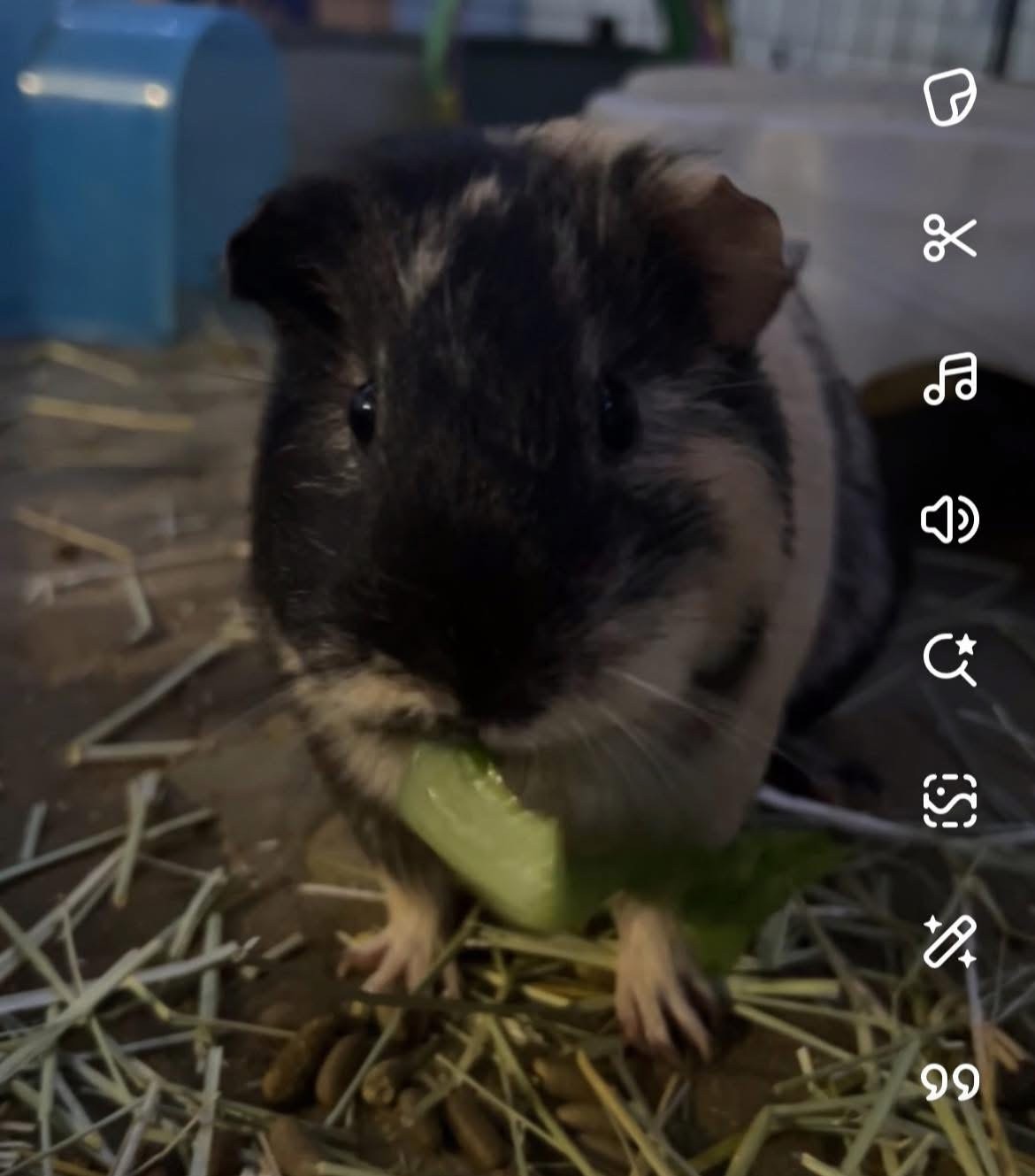The width and height of the screenshot is (1035, 1176).
Task: Open the magnifier with star tool
Action: tap(949, 659)
